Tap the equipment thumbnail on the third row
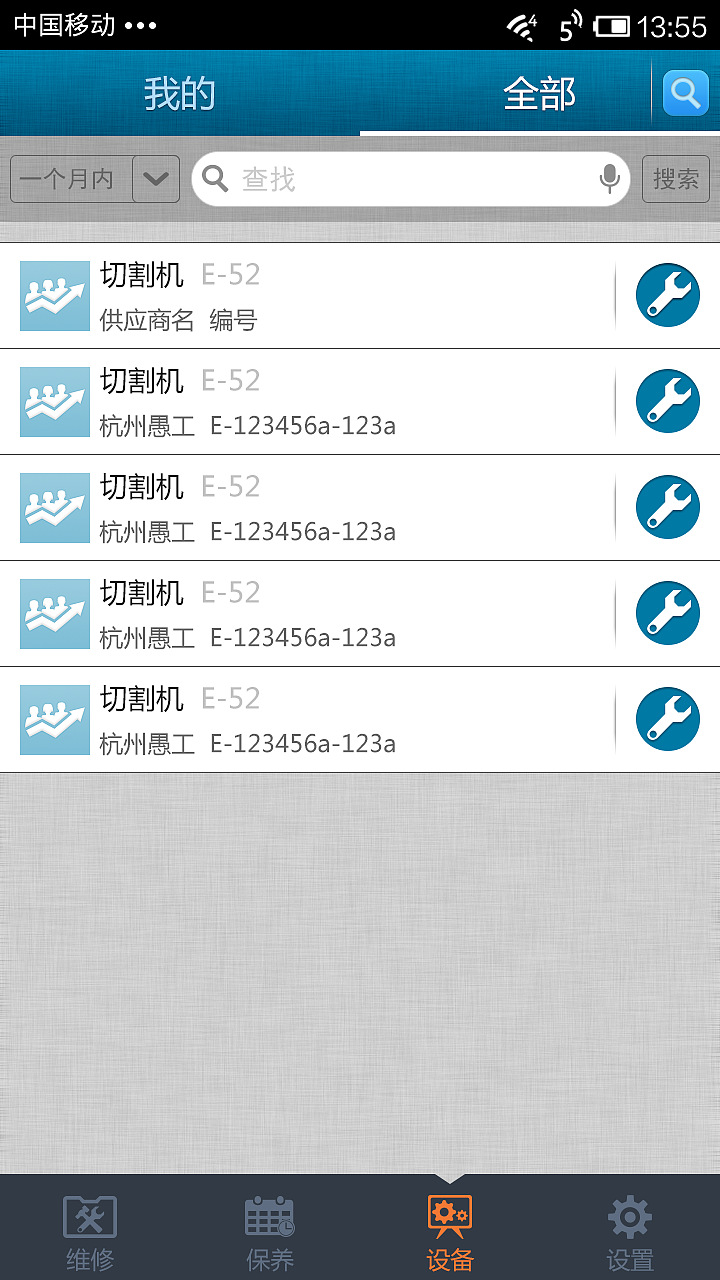 coord(54,507)
